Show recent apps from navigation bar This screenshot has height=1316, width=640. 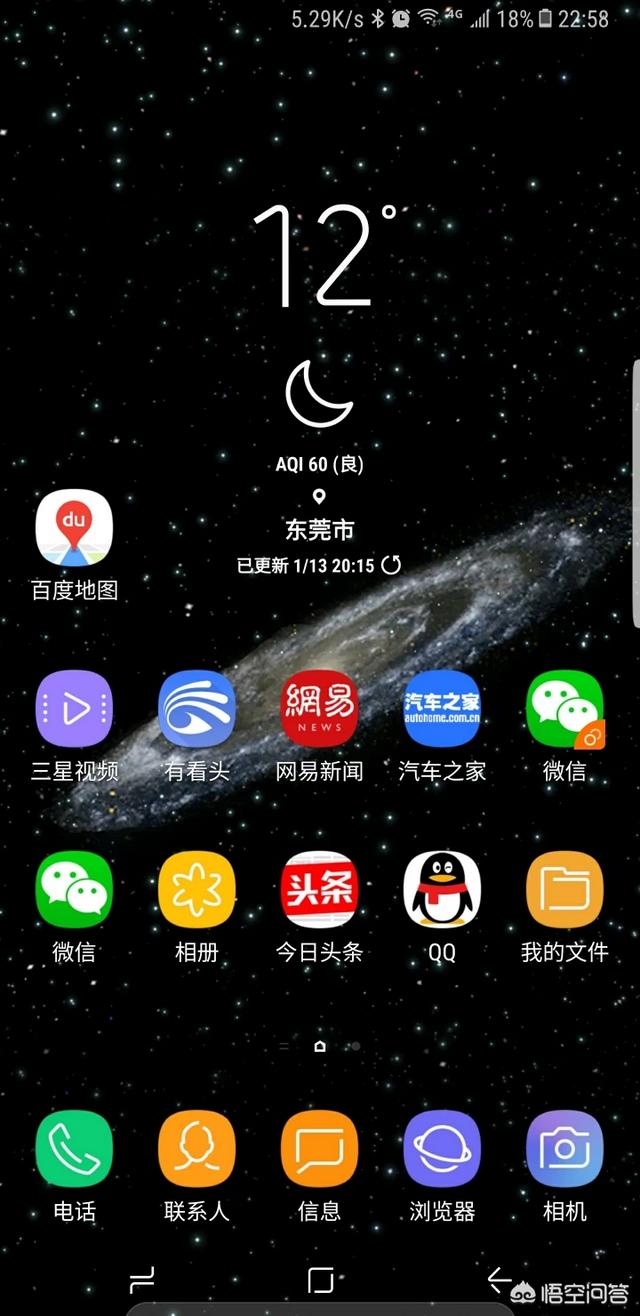point(142,1280)
